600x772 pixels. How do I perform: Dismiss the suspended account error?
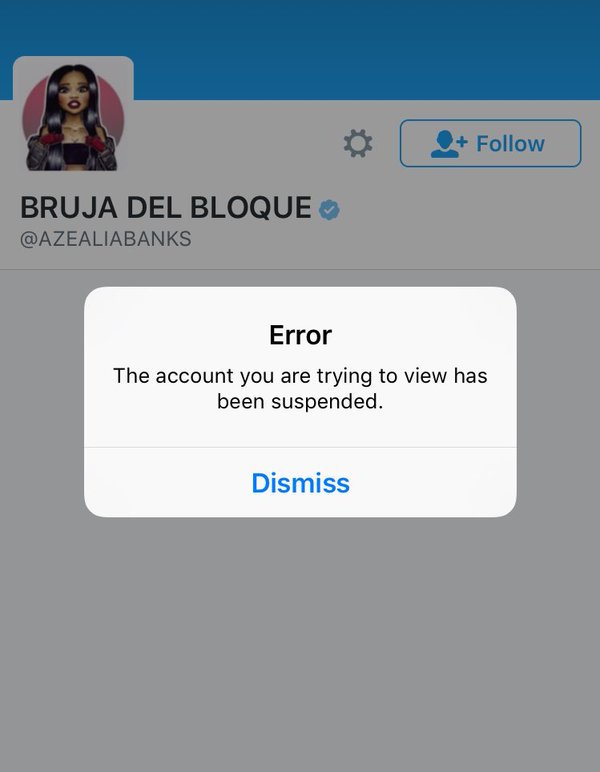point(300,483)
